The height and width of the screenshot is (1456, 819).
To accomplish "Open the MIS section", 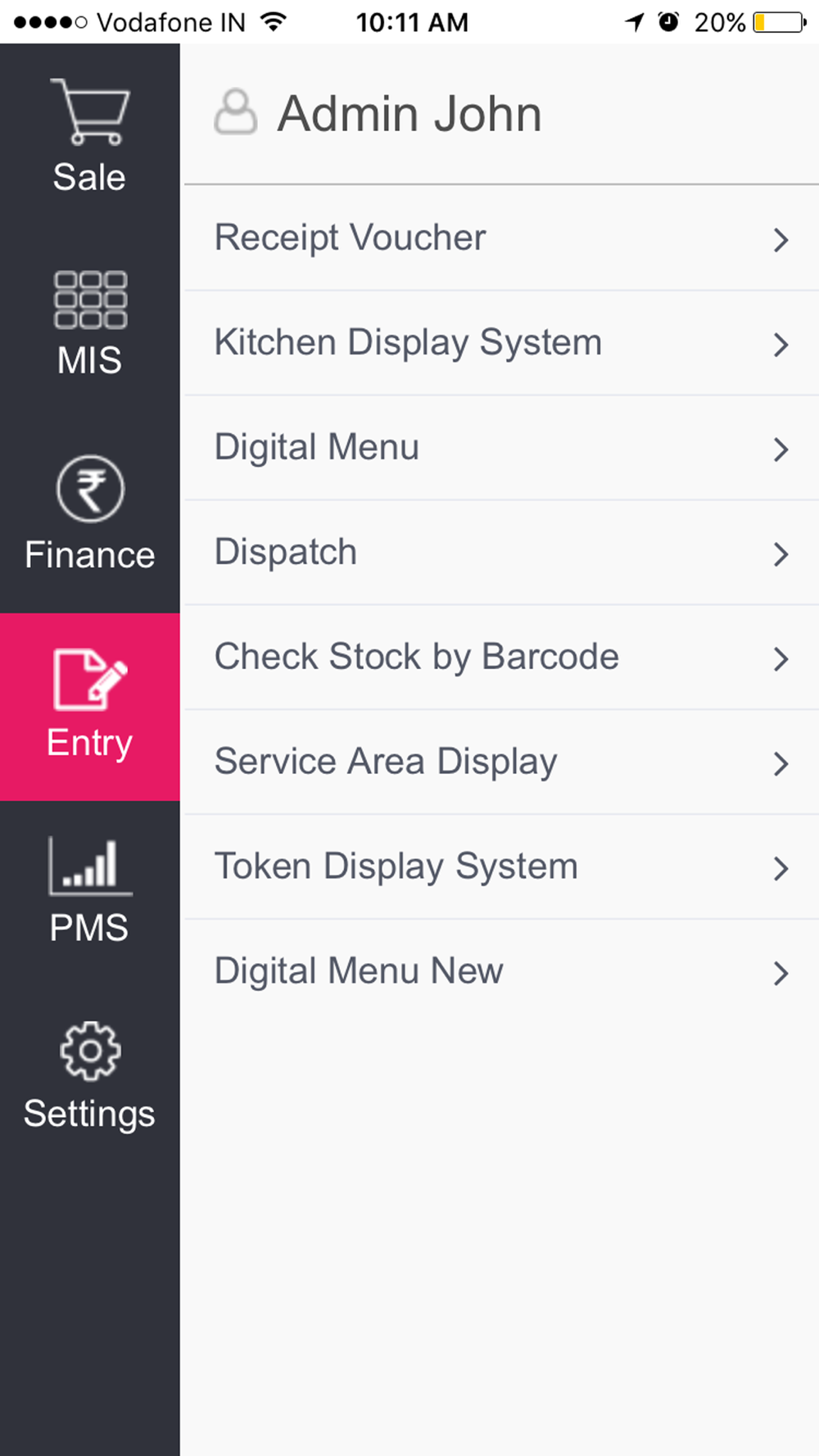I will click(x=89, y=324).
